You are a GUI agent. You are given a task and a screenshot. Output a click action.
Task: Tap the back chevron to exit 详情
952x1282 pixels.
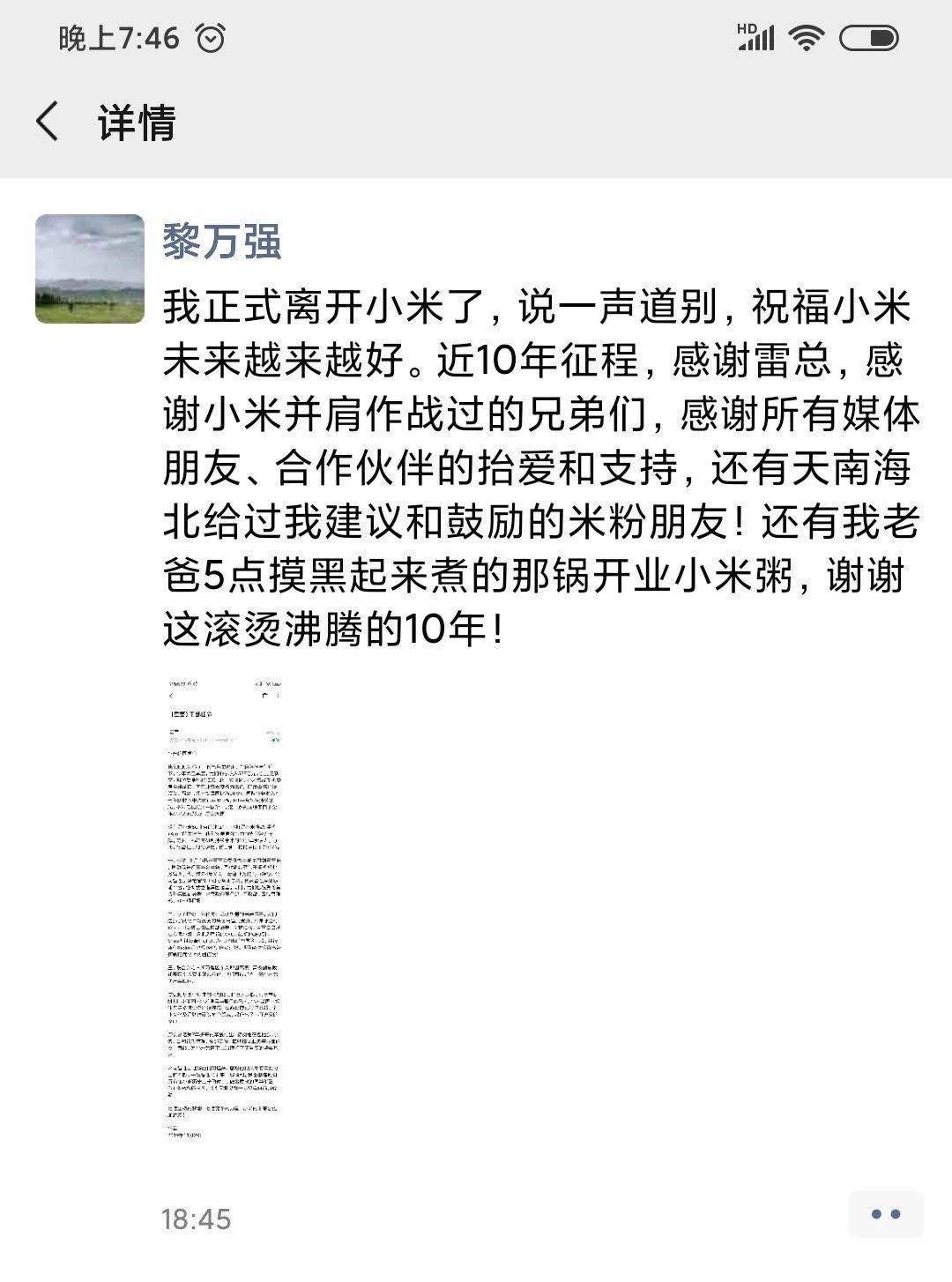point(48,122)
